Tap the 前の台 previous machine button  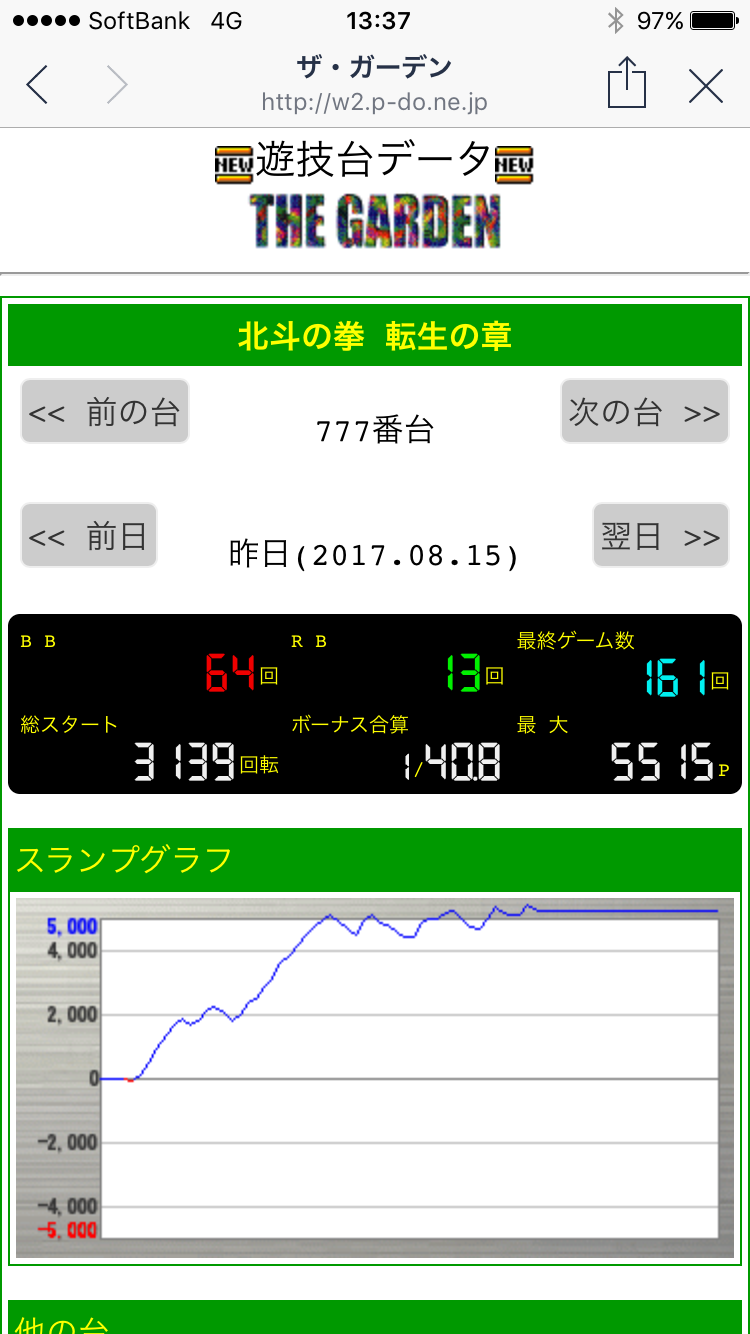(x=105, y=411)
